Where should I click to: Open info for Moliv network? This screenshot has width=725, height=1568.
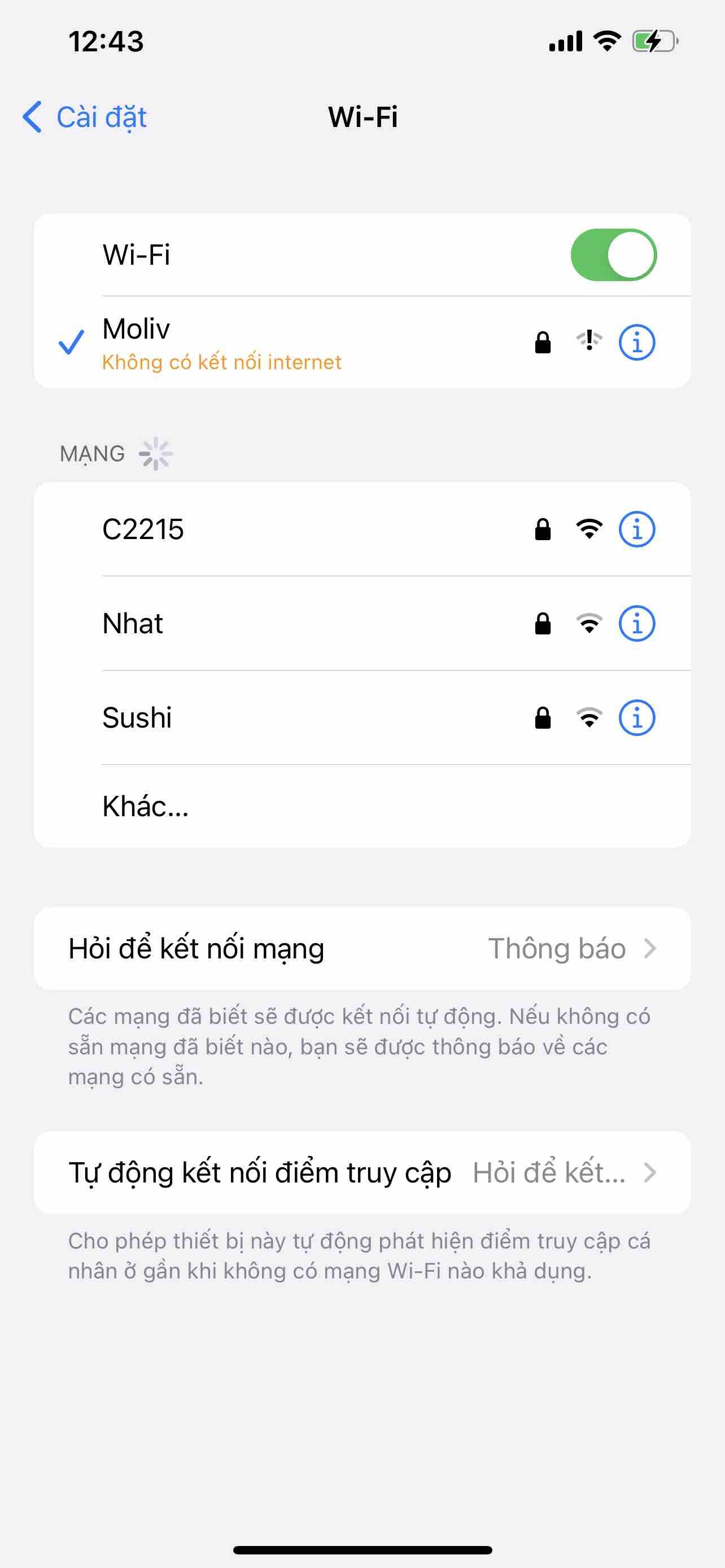pyautogui.click(x=637, y=342)
